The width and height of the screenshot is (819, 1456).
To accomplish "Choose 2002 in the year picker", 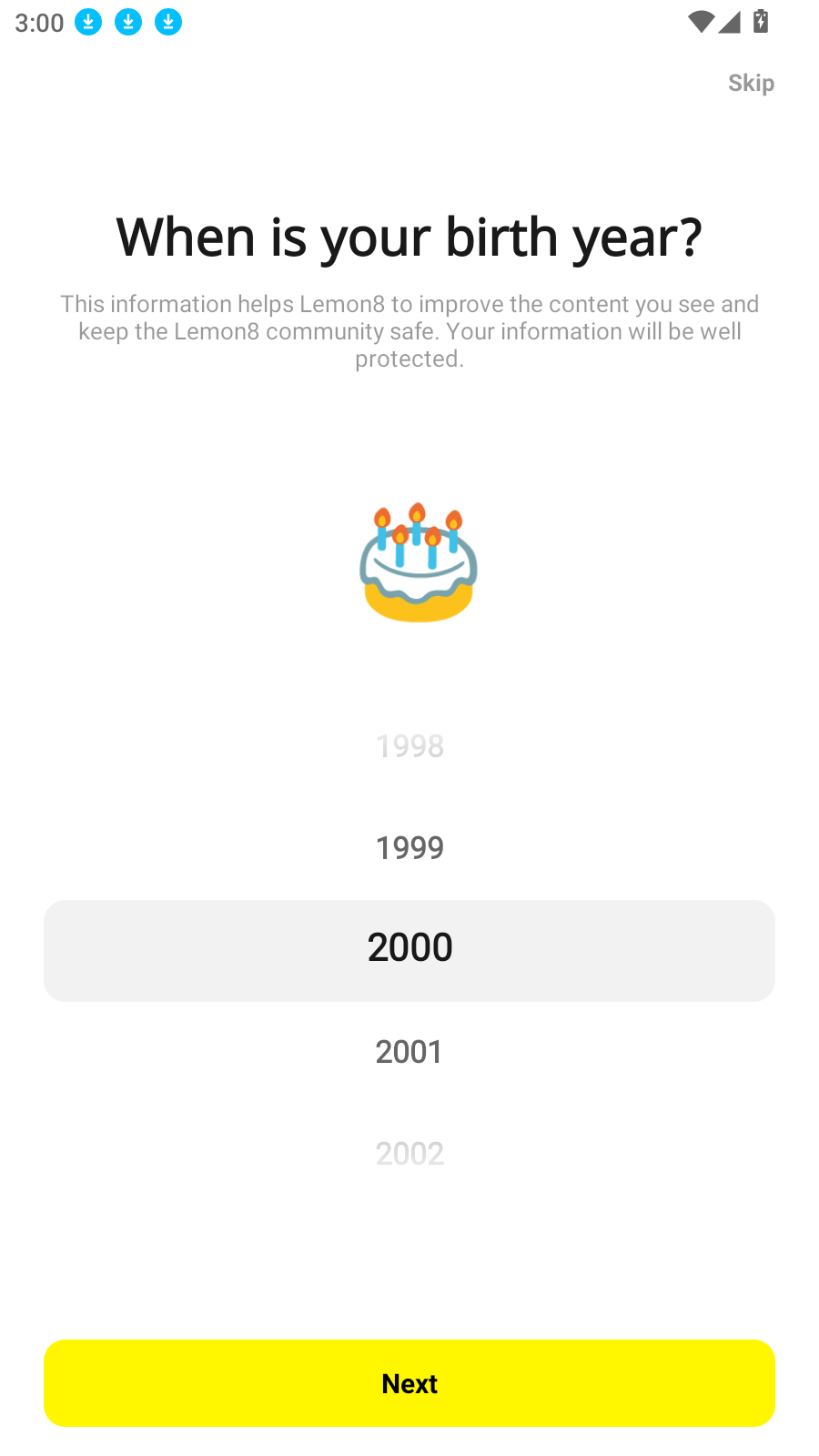I will [x=409, y=1154].
